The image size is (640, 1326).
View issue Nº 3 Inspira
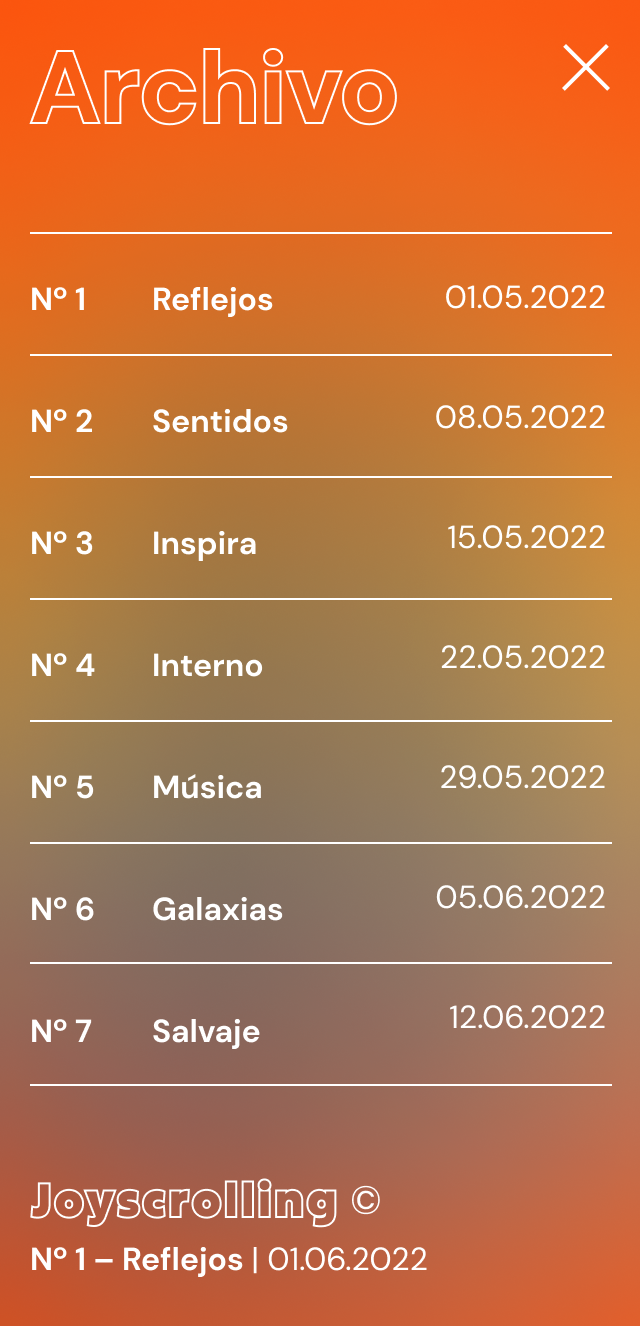tap(204, 543)
